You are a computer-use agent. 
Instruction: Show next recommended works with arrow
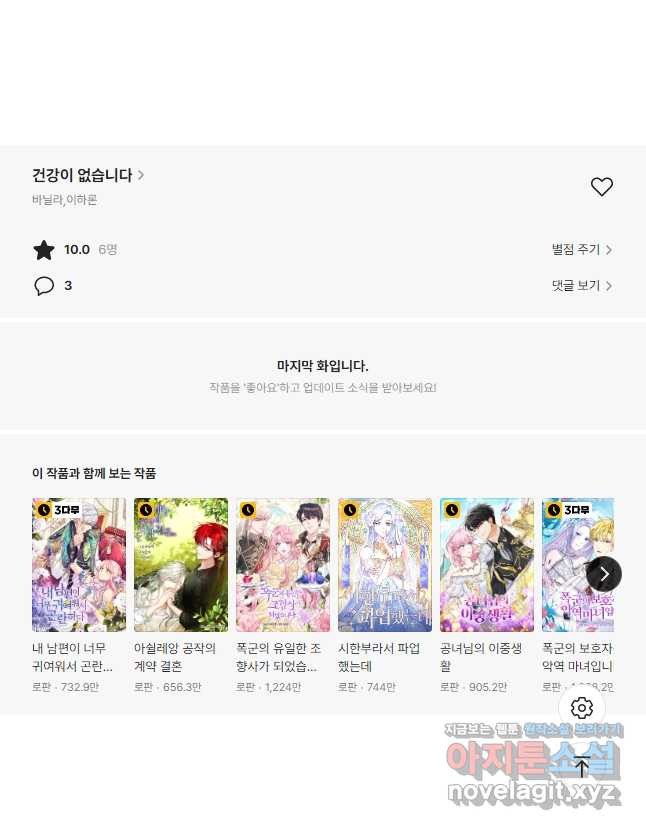pyautogui.click(x=603, y=574)
